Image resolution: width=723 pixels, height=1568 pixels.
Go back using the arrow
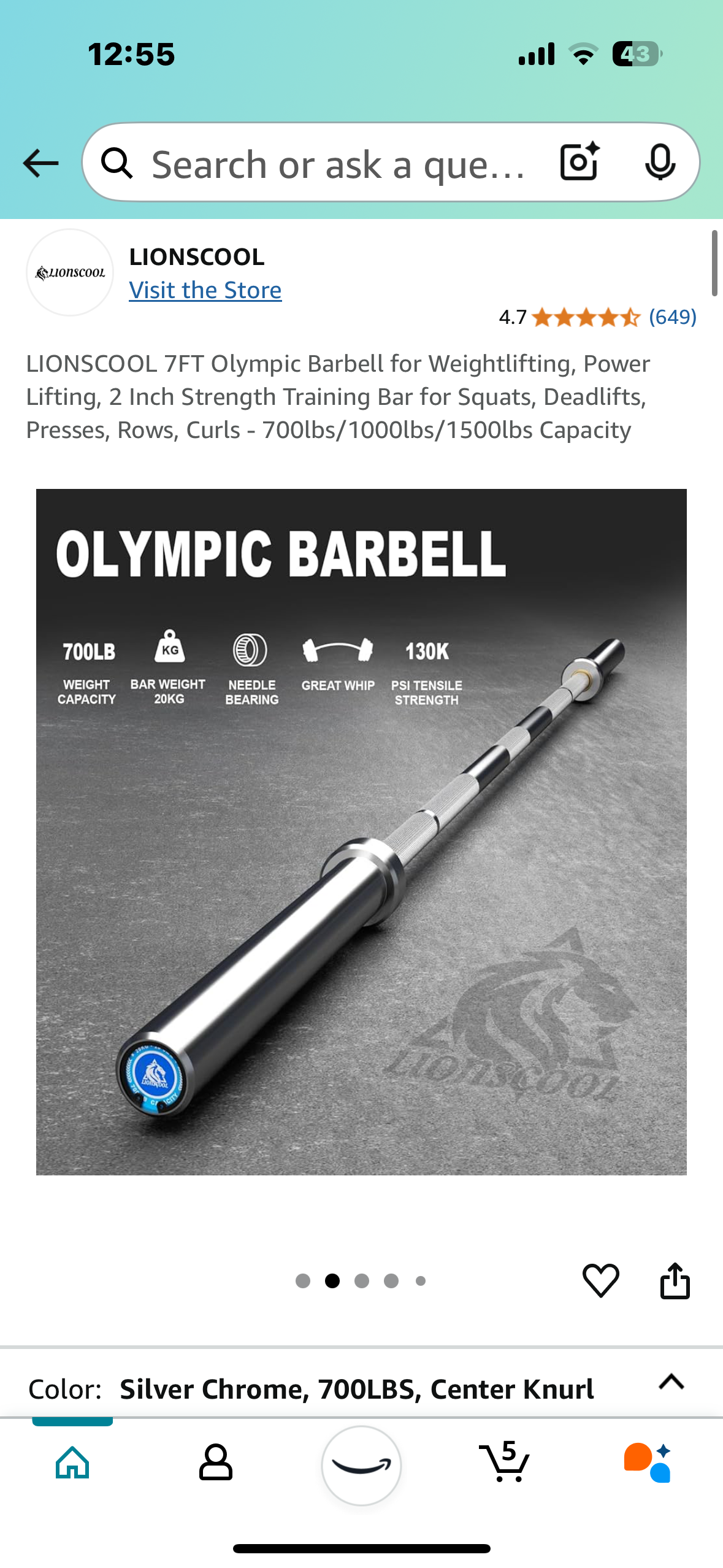tap(40, 163)
